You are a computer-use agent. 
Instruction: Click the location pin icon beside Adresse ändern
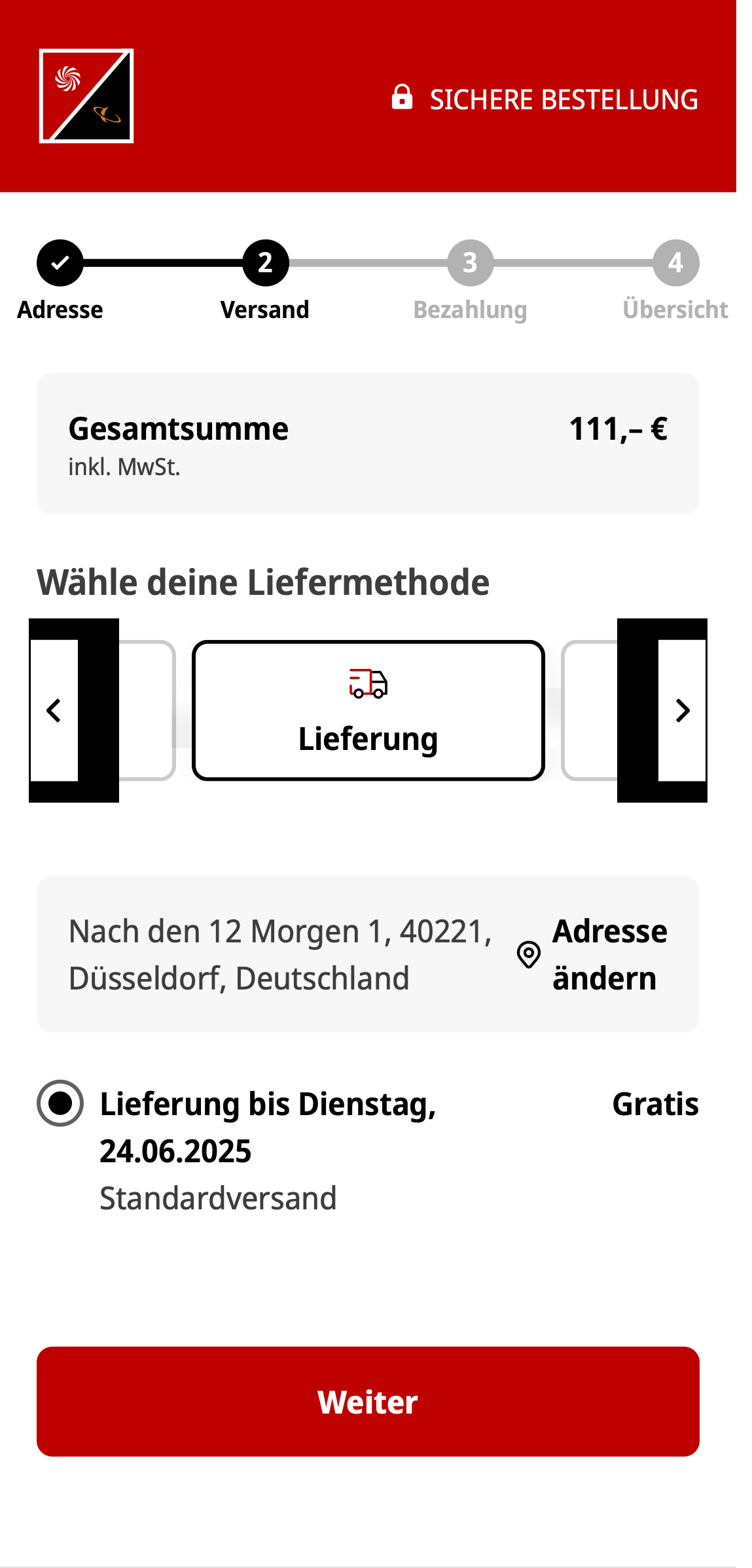528,954
